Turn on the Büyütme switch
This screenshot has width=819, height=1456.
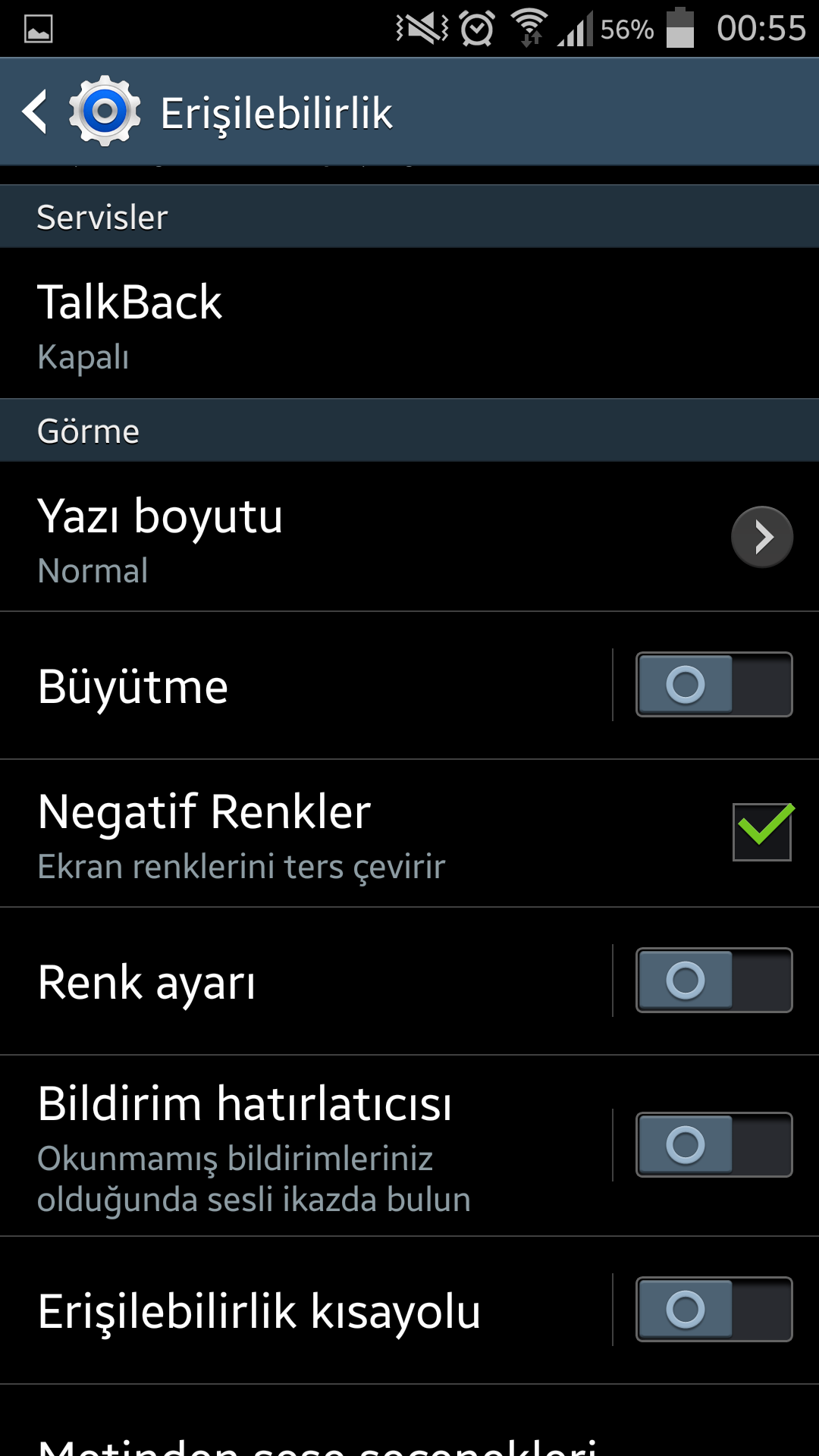tap(714, 685)
